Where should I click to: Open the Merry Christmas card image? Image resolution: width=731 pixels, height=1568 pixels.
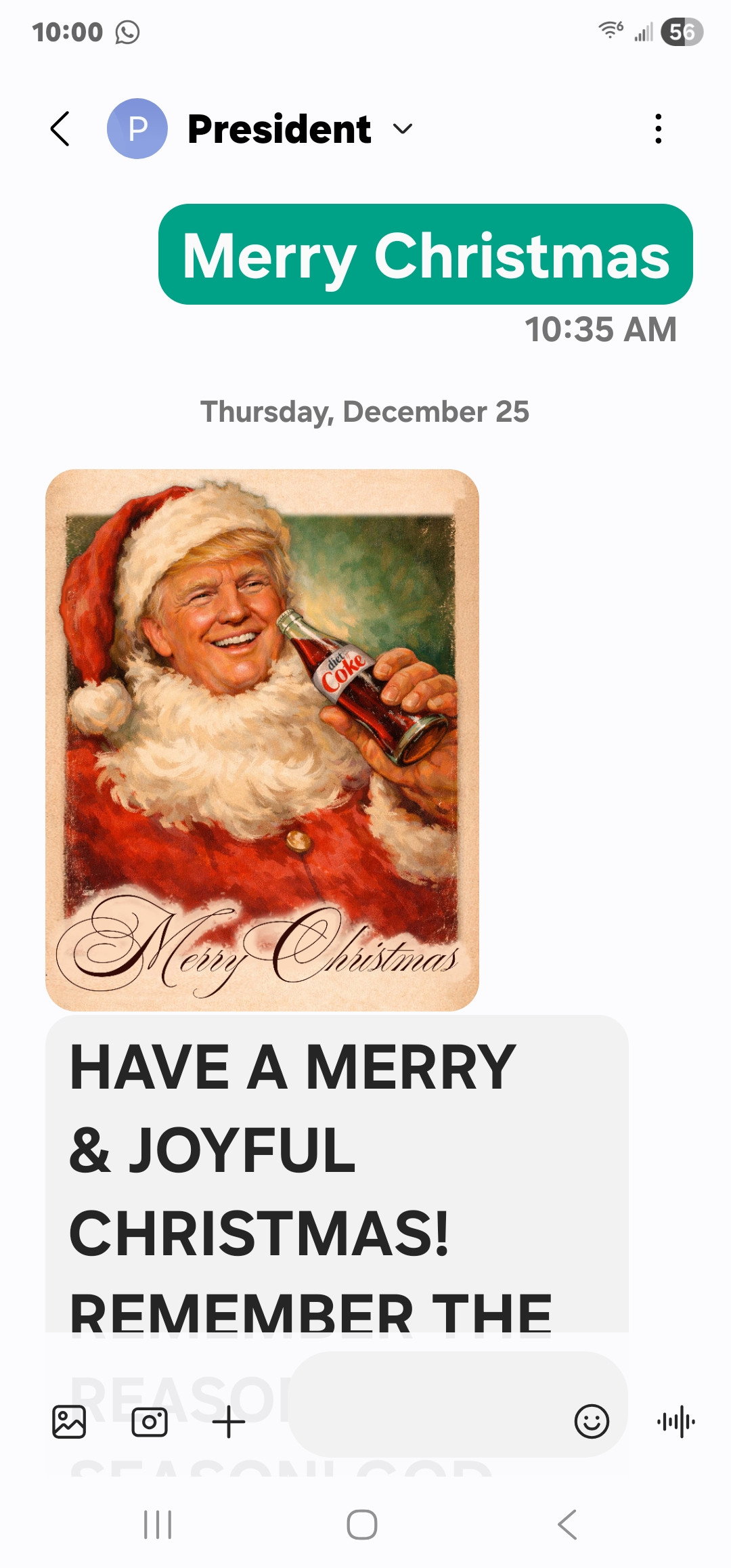pyautogui.click(x=262, y=739)
